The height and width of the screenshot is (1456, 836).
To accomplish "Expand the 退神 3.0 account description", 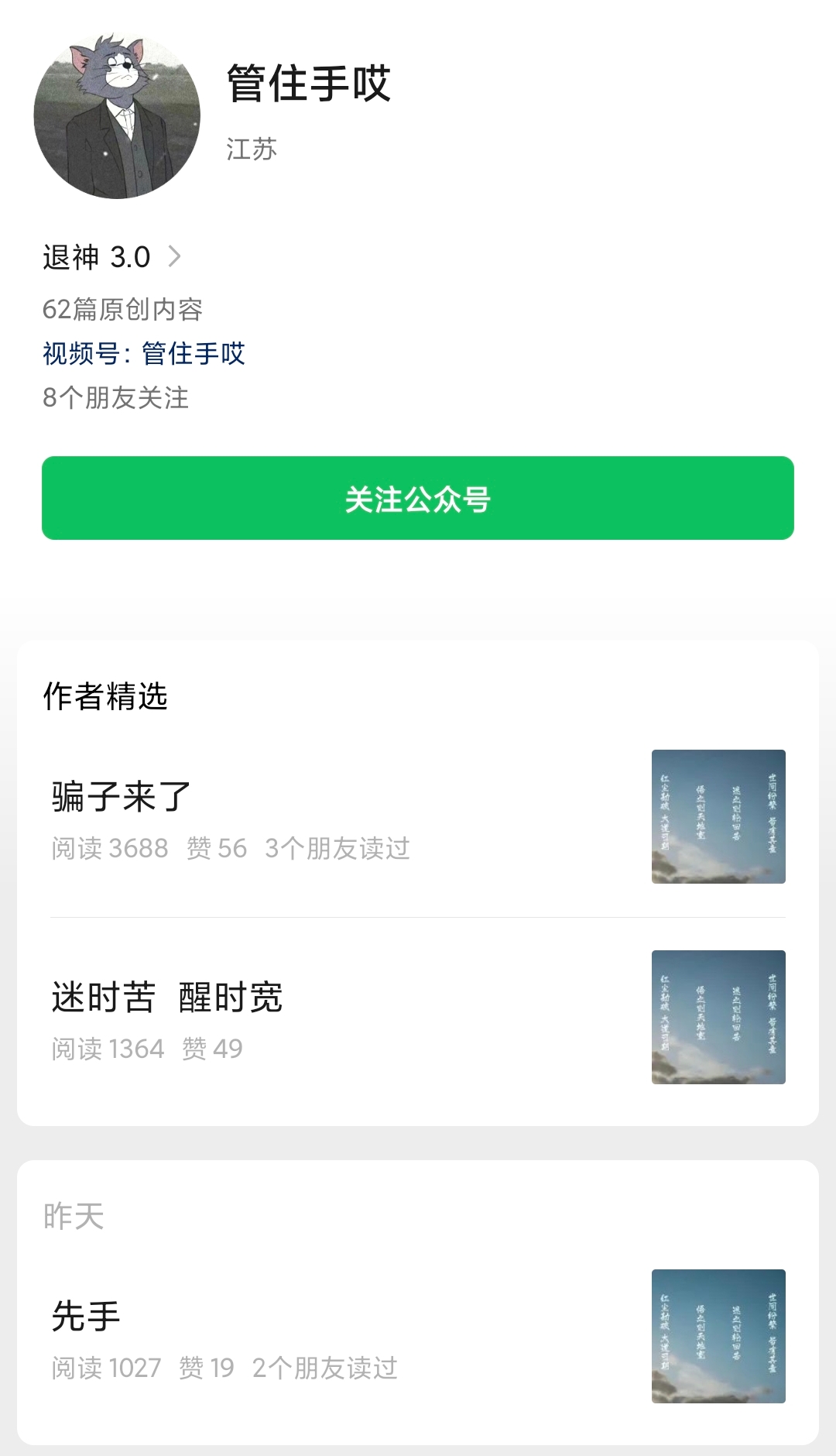I will pyautogui.click(x=112, y=257).
